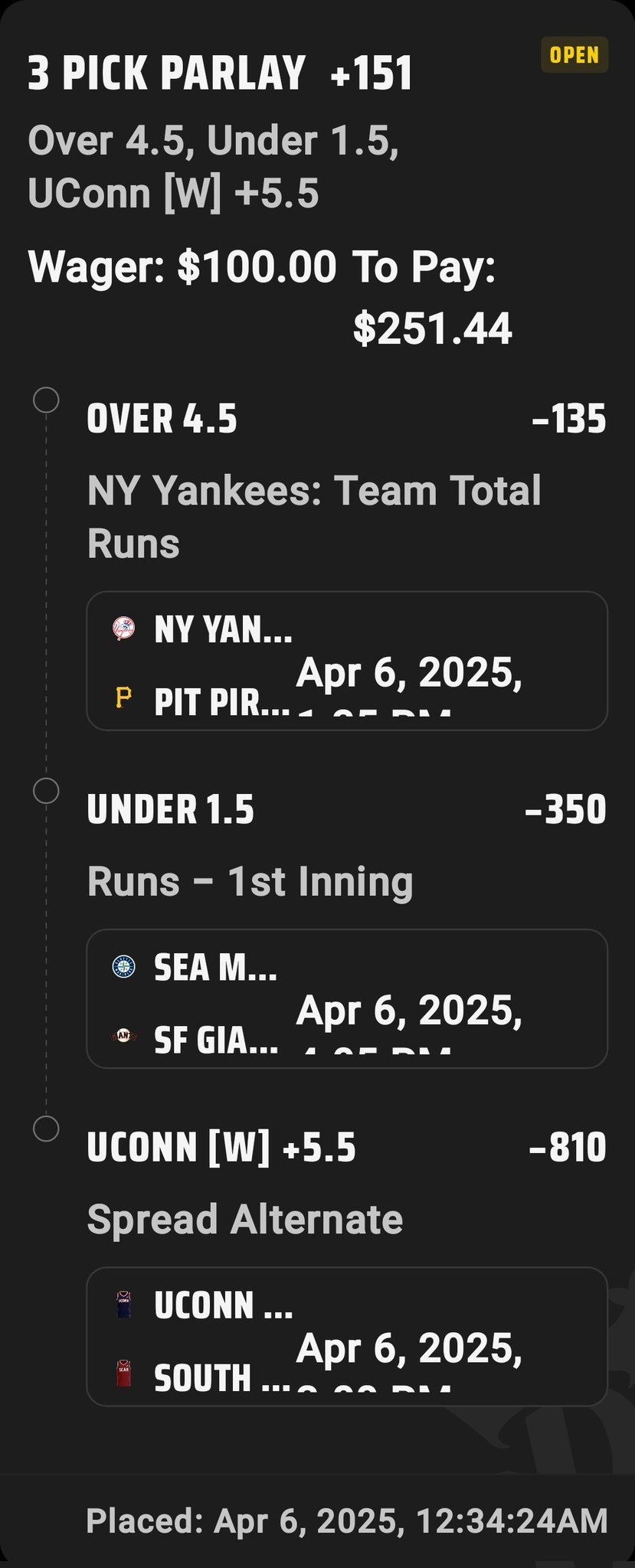The height and width of the screenshot is (1568, 635).
Task: Open the UConn vs South Carolina game card
Action: tap(346, 1336)
